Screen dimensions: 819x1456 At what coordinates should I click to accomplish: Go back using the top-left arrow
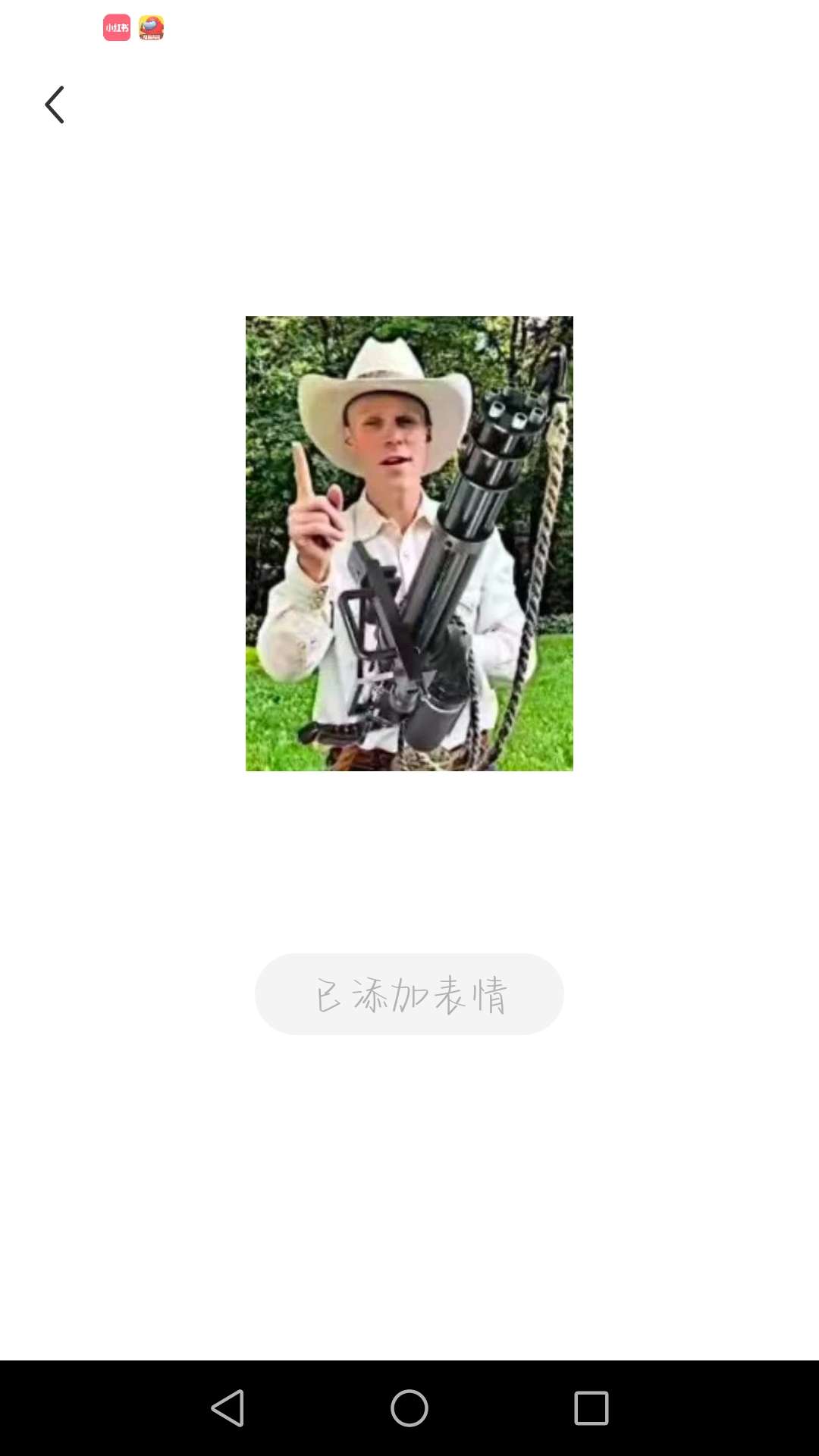(x=55, y=105)
